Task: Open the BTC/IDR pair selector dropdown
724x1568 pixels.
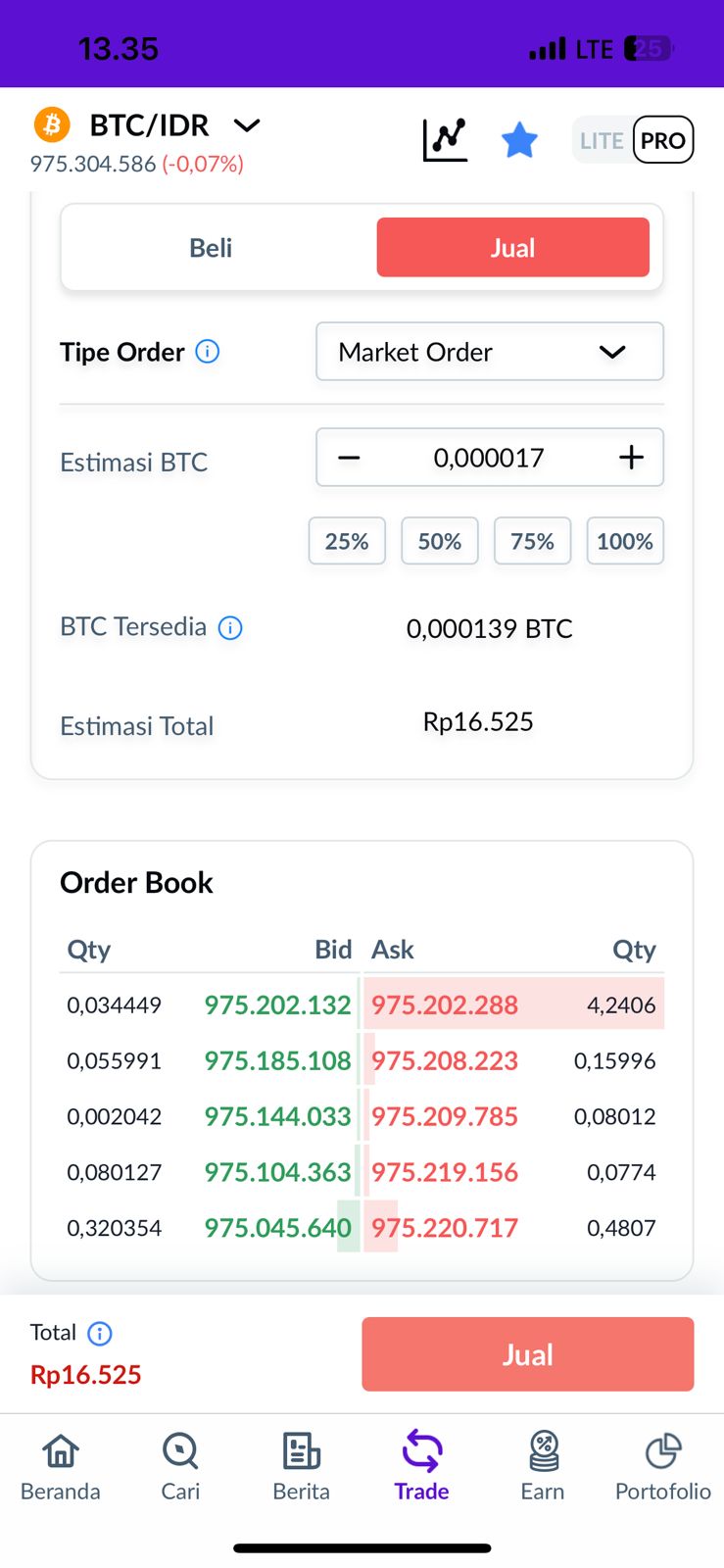Action: click(x=246, y=125)
